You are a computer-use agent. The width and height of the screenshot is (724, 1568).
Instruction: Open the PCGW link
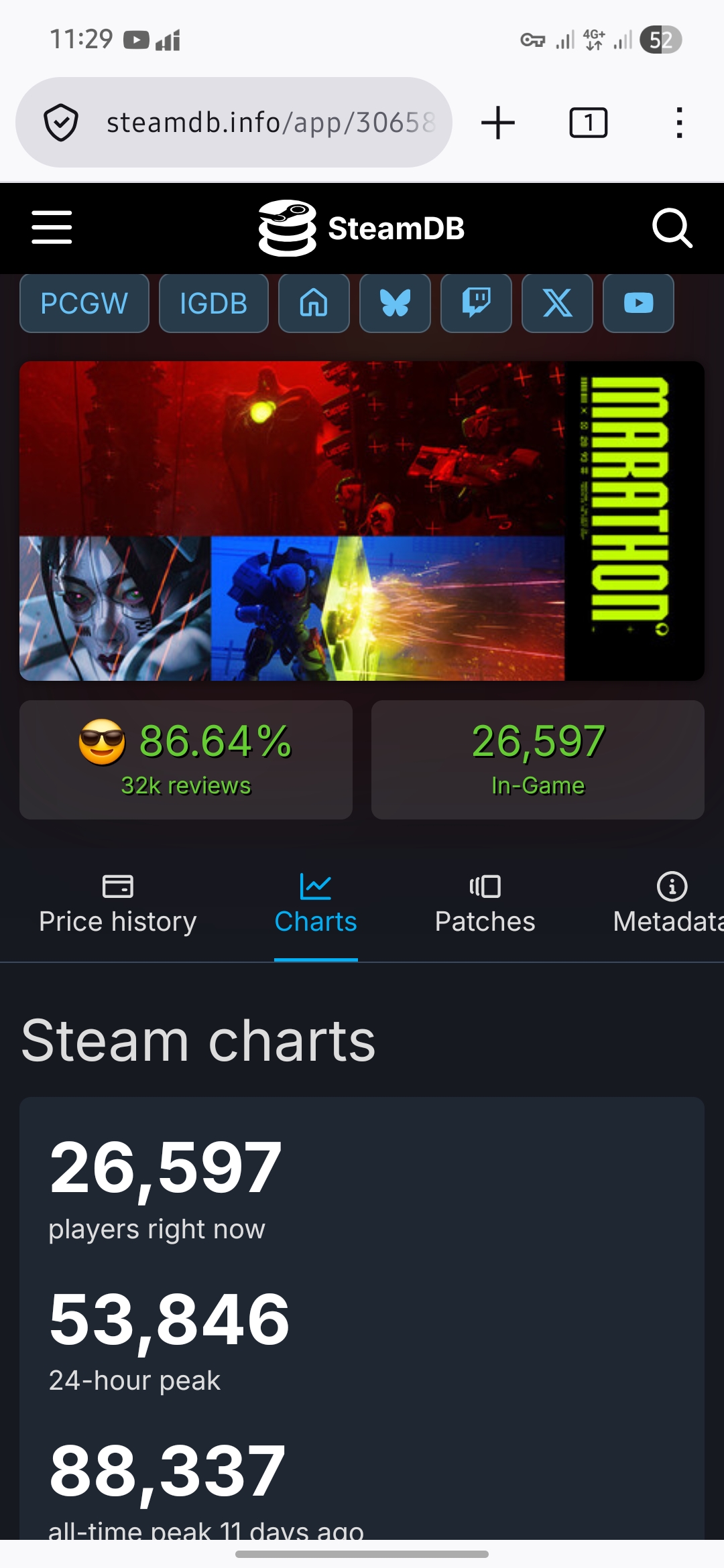[84, 304]
